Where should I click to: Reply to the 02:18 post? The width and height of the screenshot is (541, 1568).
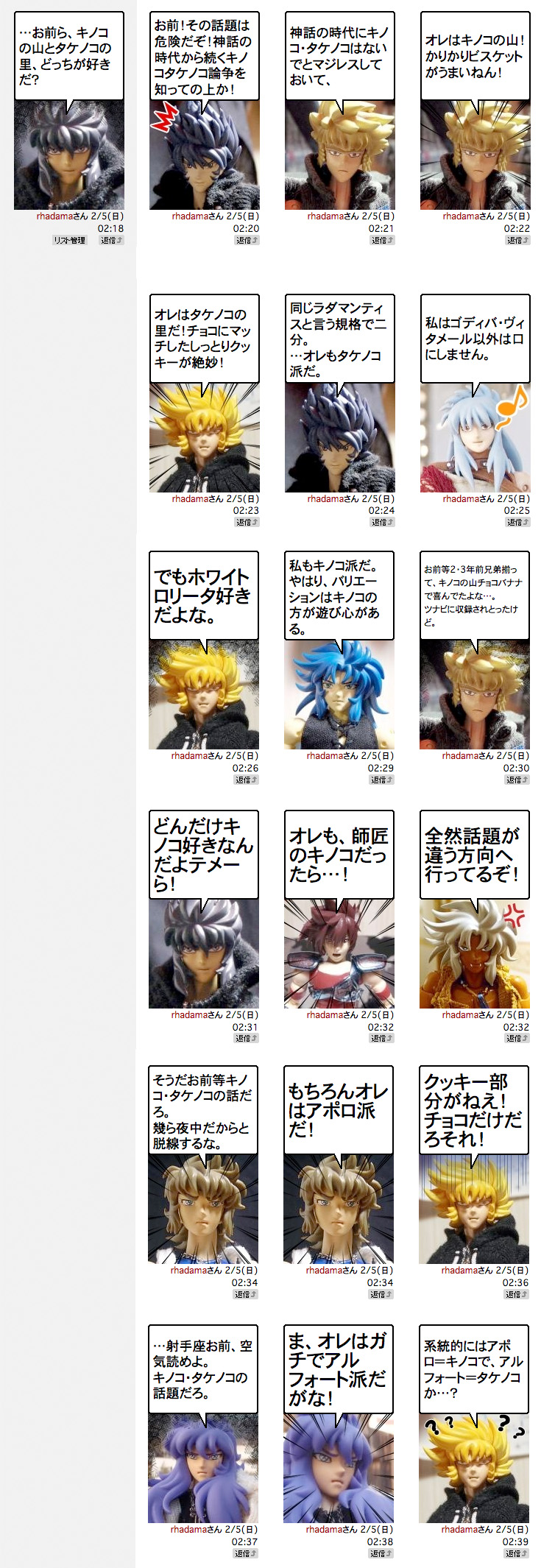112,240
